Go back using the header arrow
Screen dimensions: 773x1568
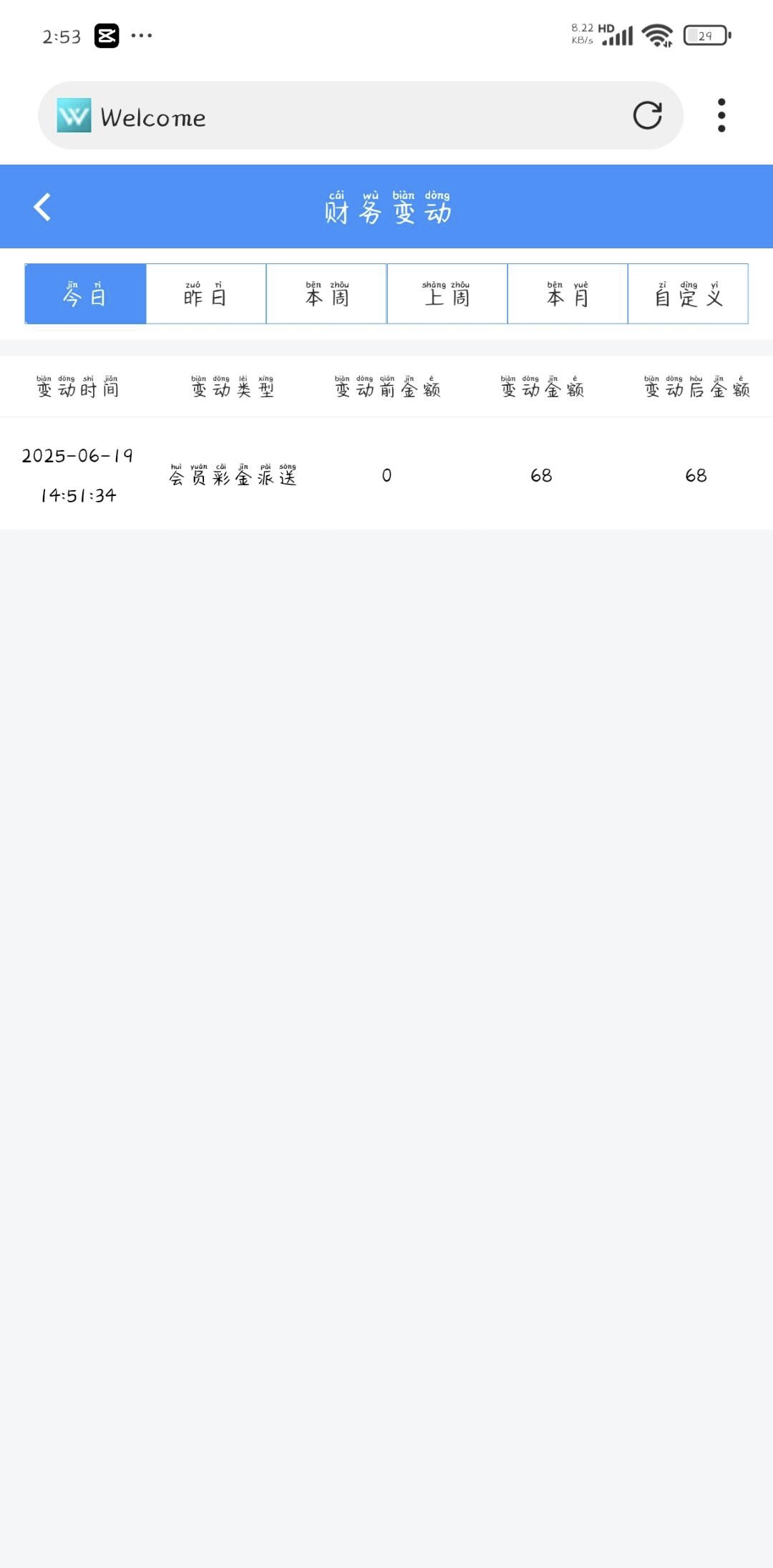42,207
